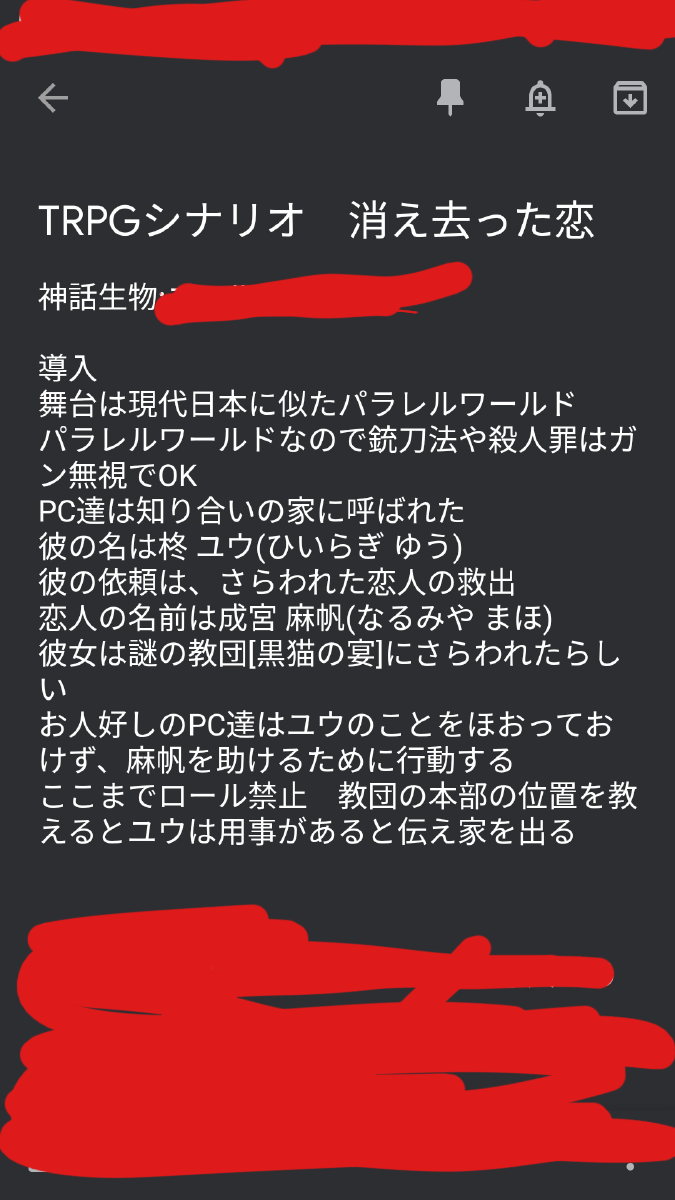The width and height of the screenshot is (675, 1200).
Task: Add a reminder to this note
Action: [540, 97]
